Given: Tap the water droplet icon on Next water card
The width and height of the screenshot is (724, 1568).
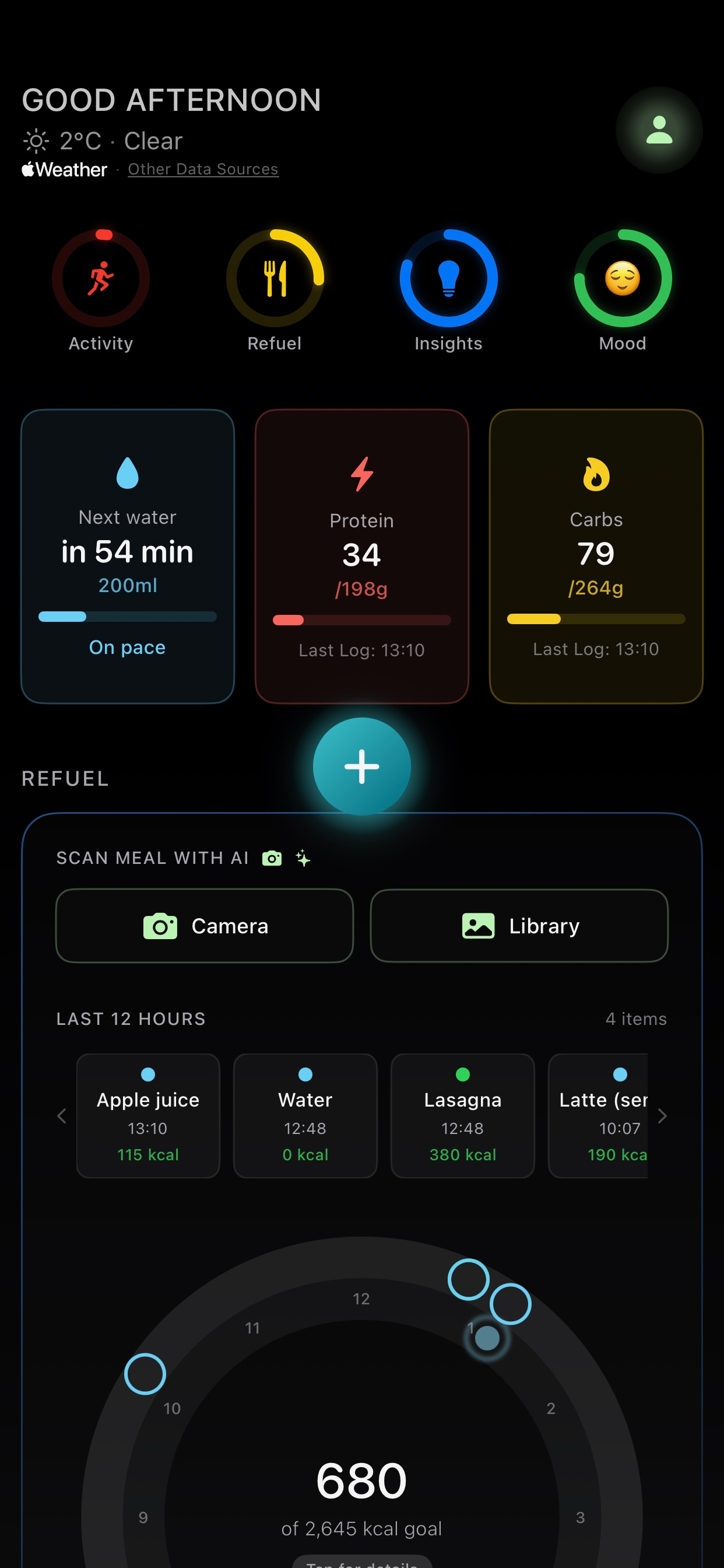Looking at the screenshot, I should (x=126, y=473).
